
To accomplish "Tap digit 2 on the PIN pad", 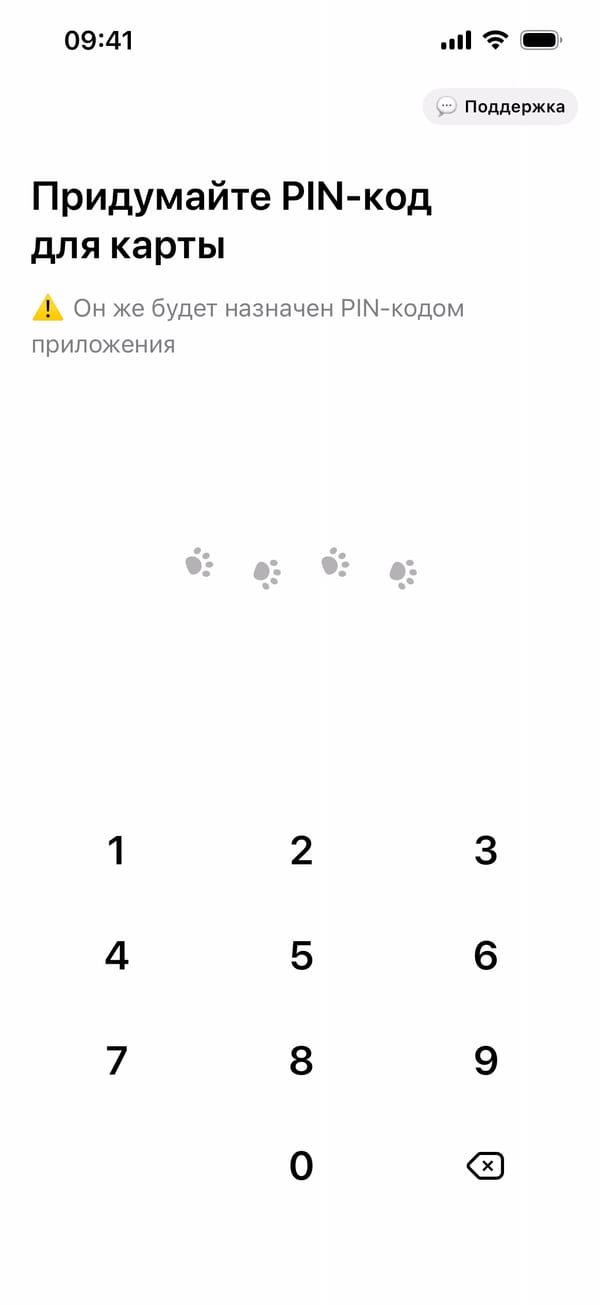I will coord(301,851).
